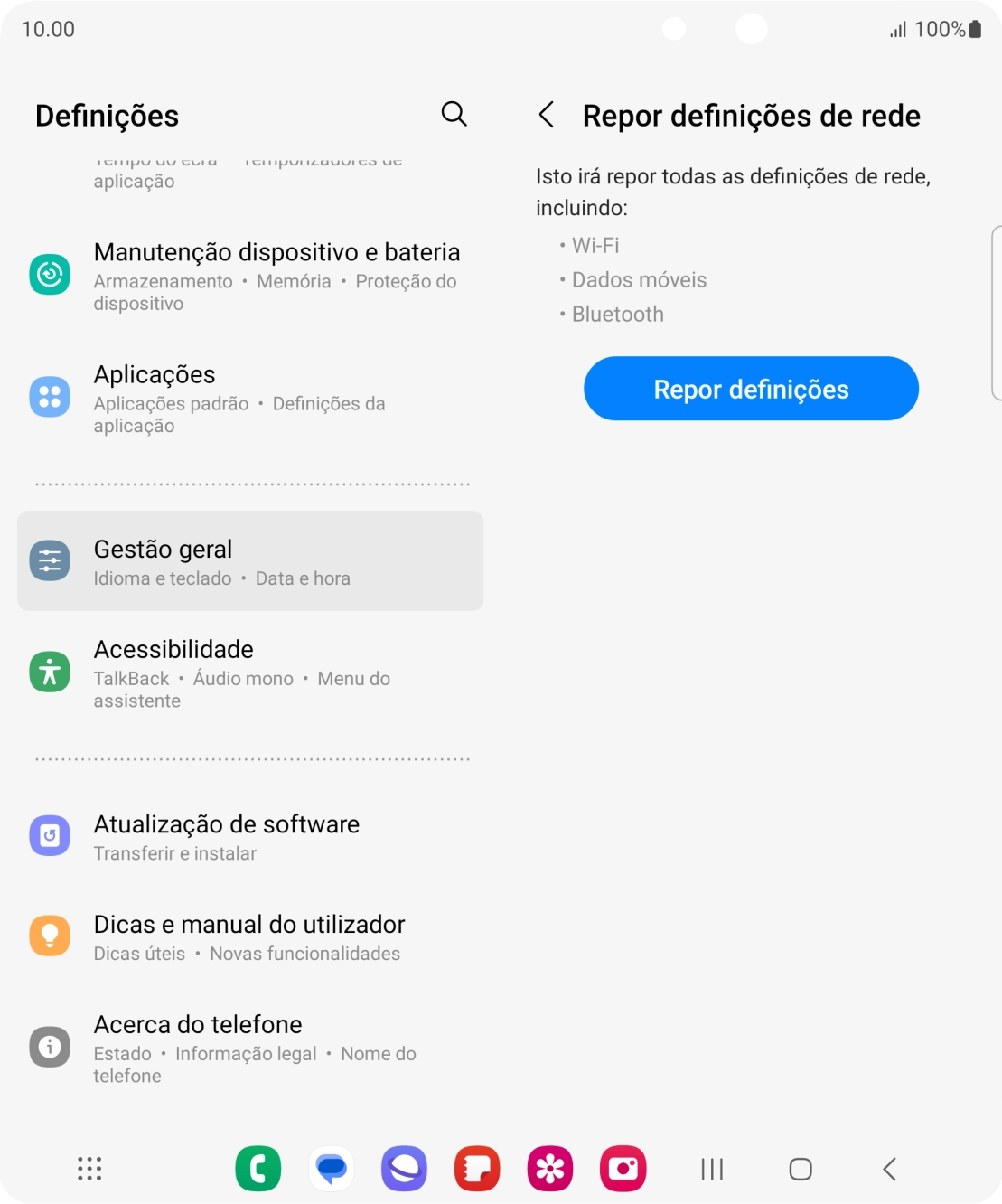Open the Aplicações settings entry
This screenshot has height=1204, width=1002.
pyautogui.click(x=239, y=396)
